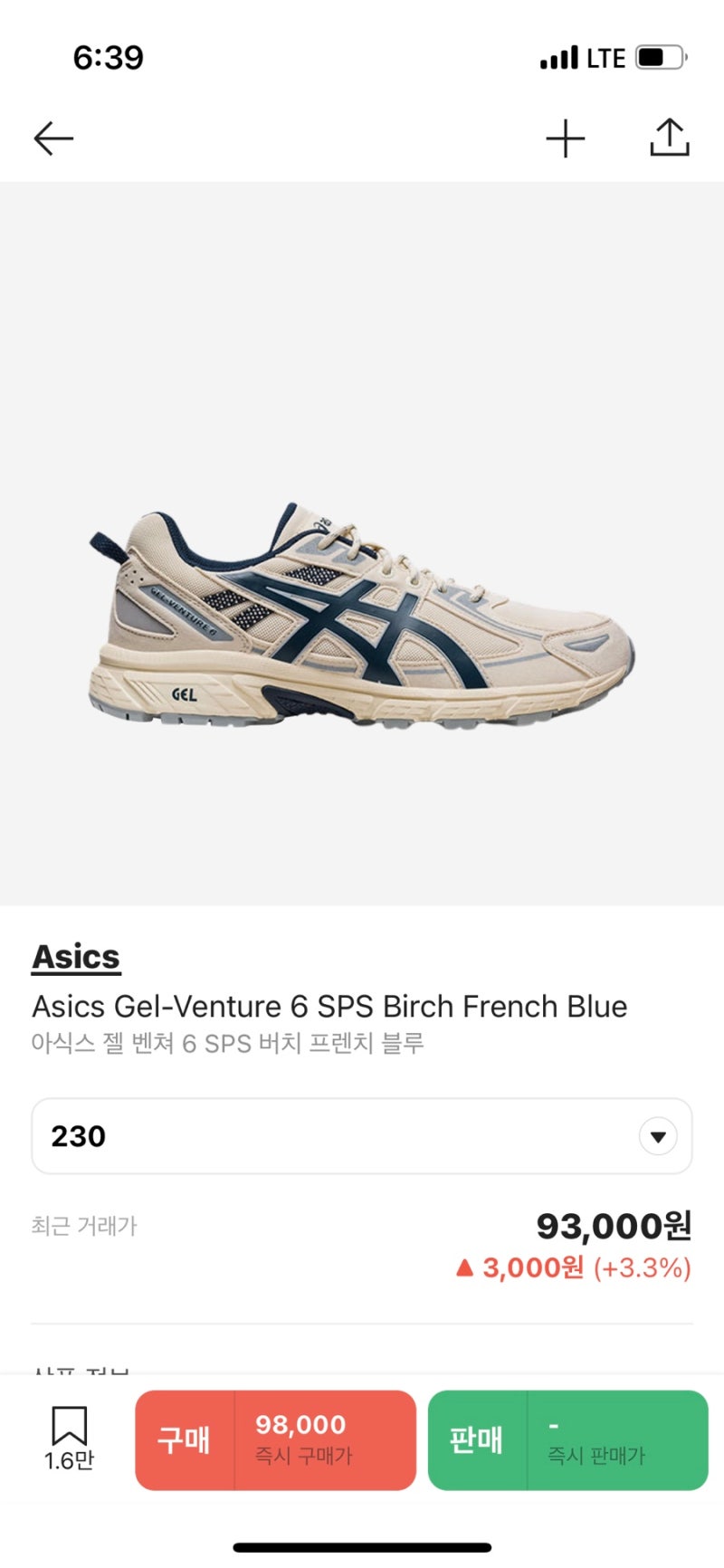Tap the plus icon in the top bar

coord(566,139)
